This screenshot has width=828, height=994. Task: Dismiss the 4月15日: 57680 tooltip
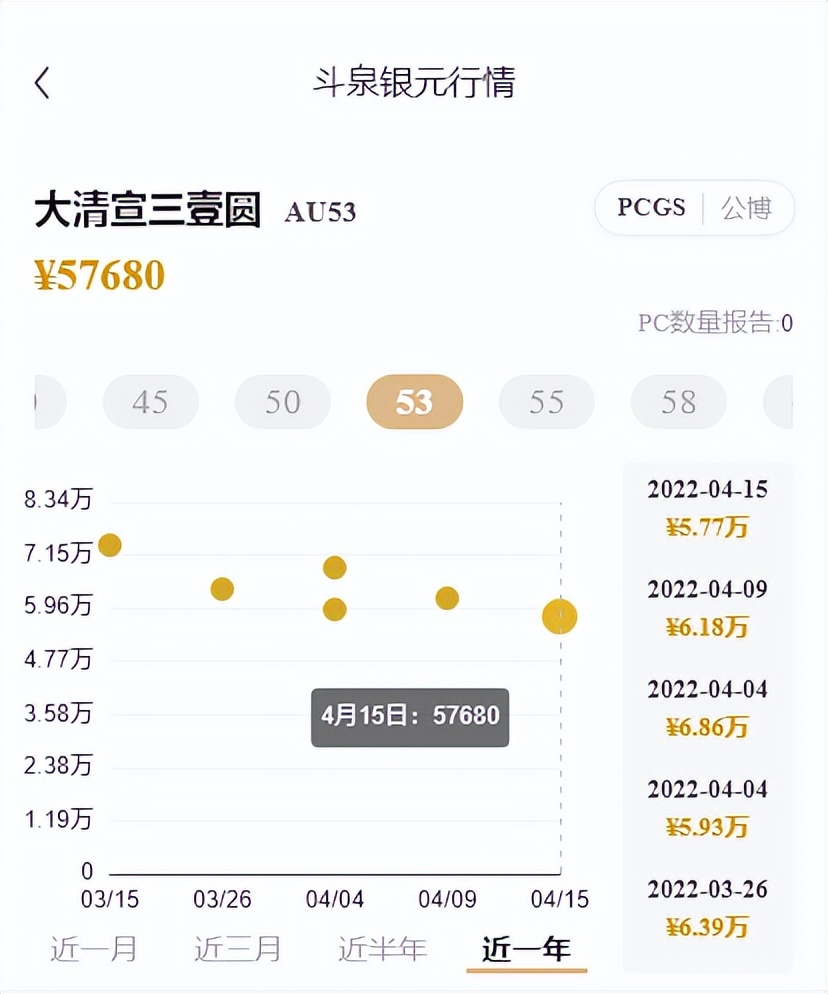[x=409, y=717]
